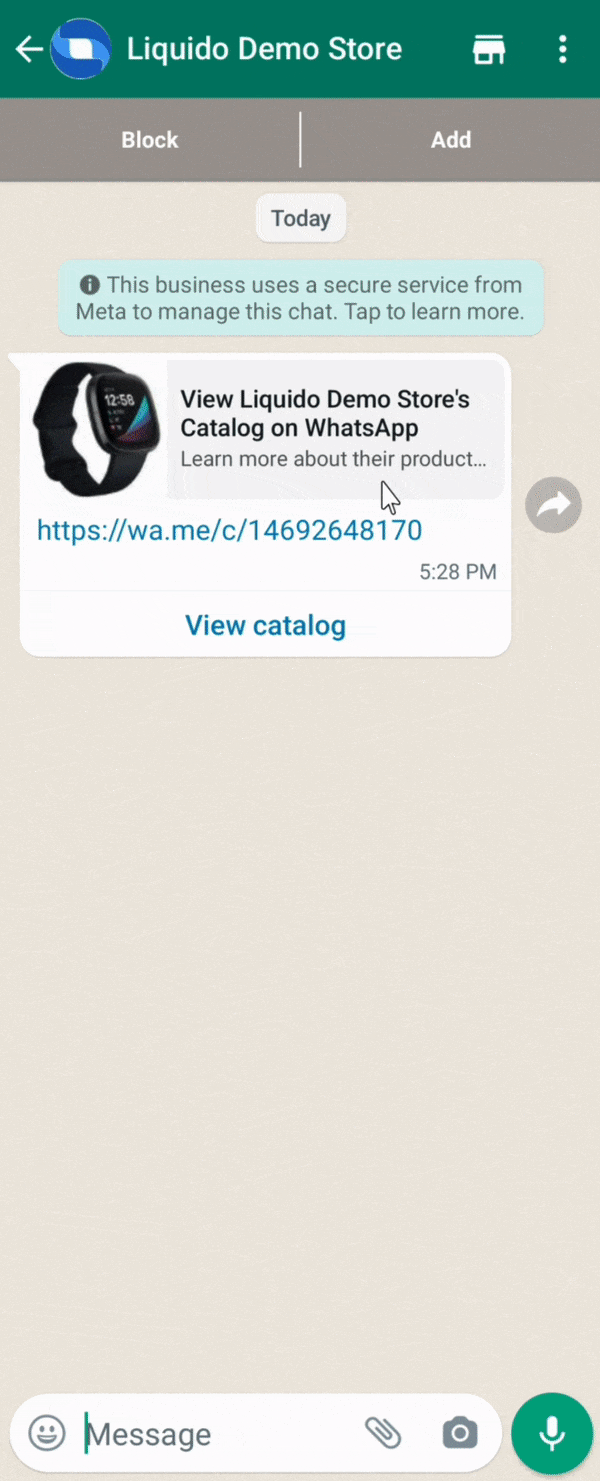Viewport: 600px width, 1481px height.
Task: Open Liquido Demo Store's profile from the header
Action: (264, 49)
